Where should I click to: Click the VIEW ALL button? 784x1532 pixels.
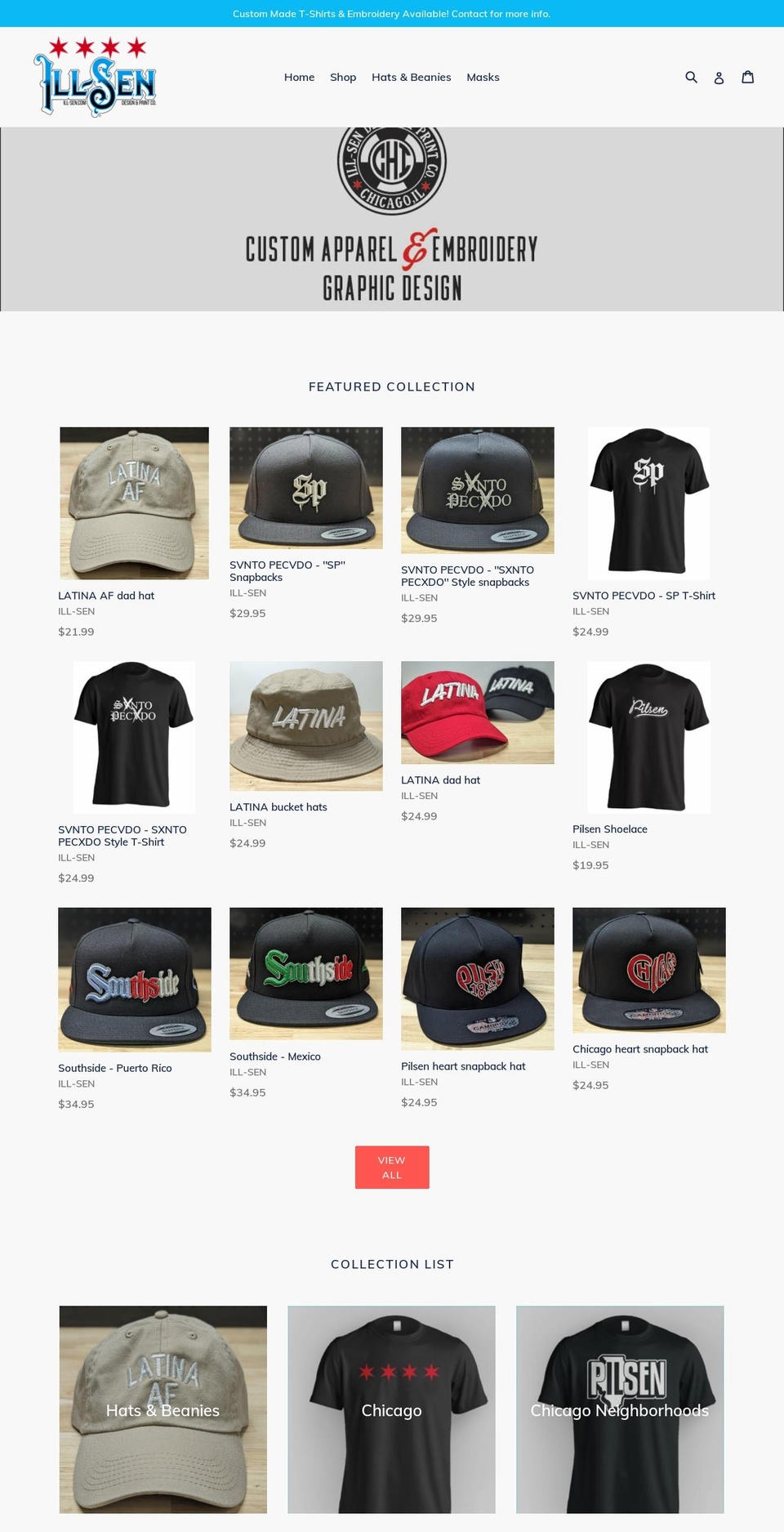coord(391,1168)
